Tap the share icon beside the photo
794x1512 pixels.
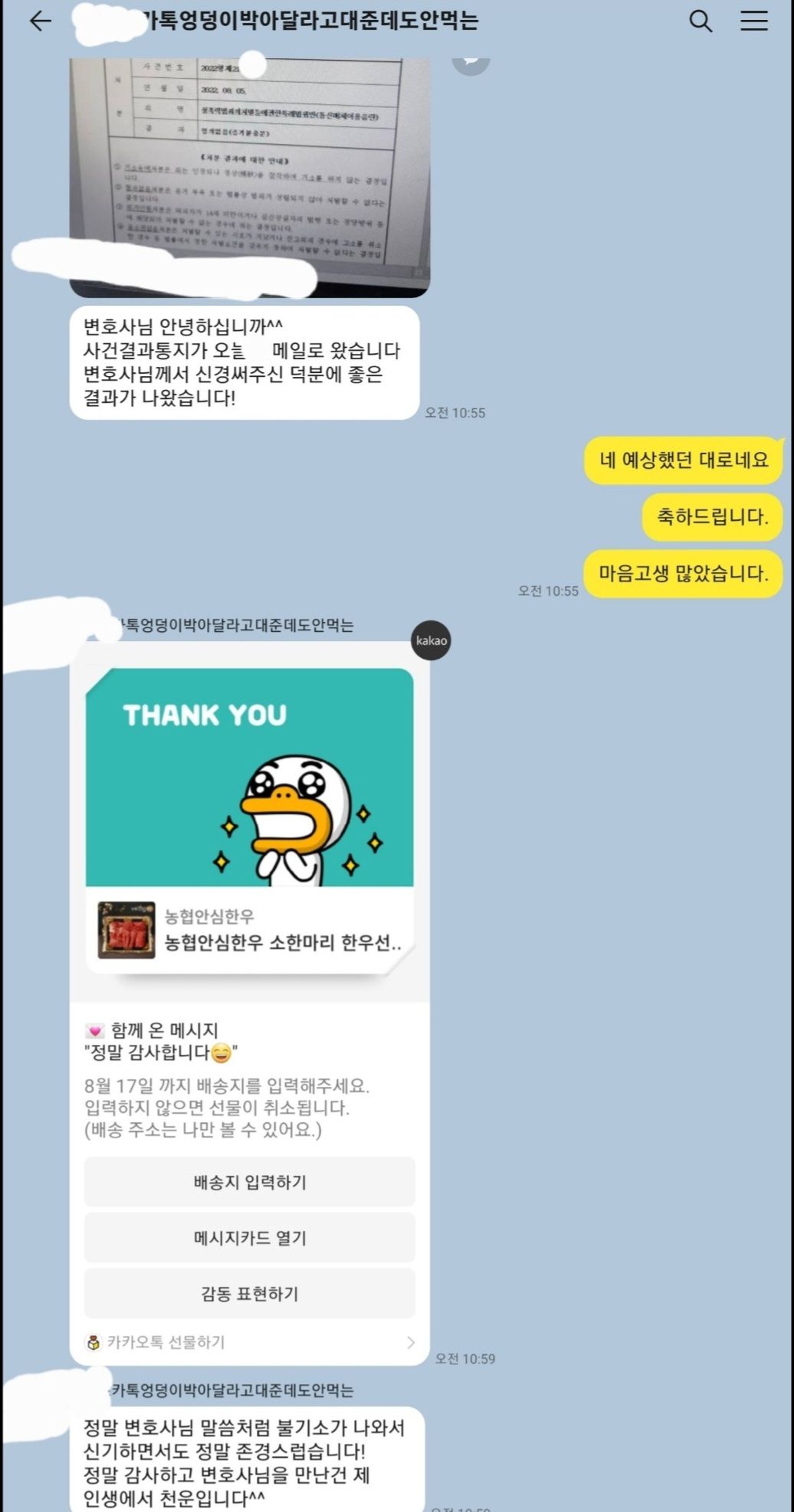[471, 62]
